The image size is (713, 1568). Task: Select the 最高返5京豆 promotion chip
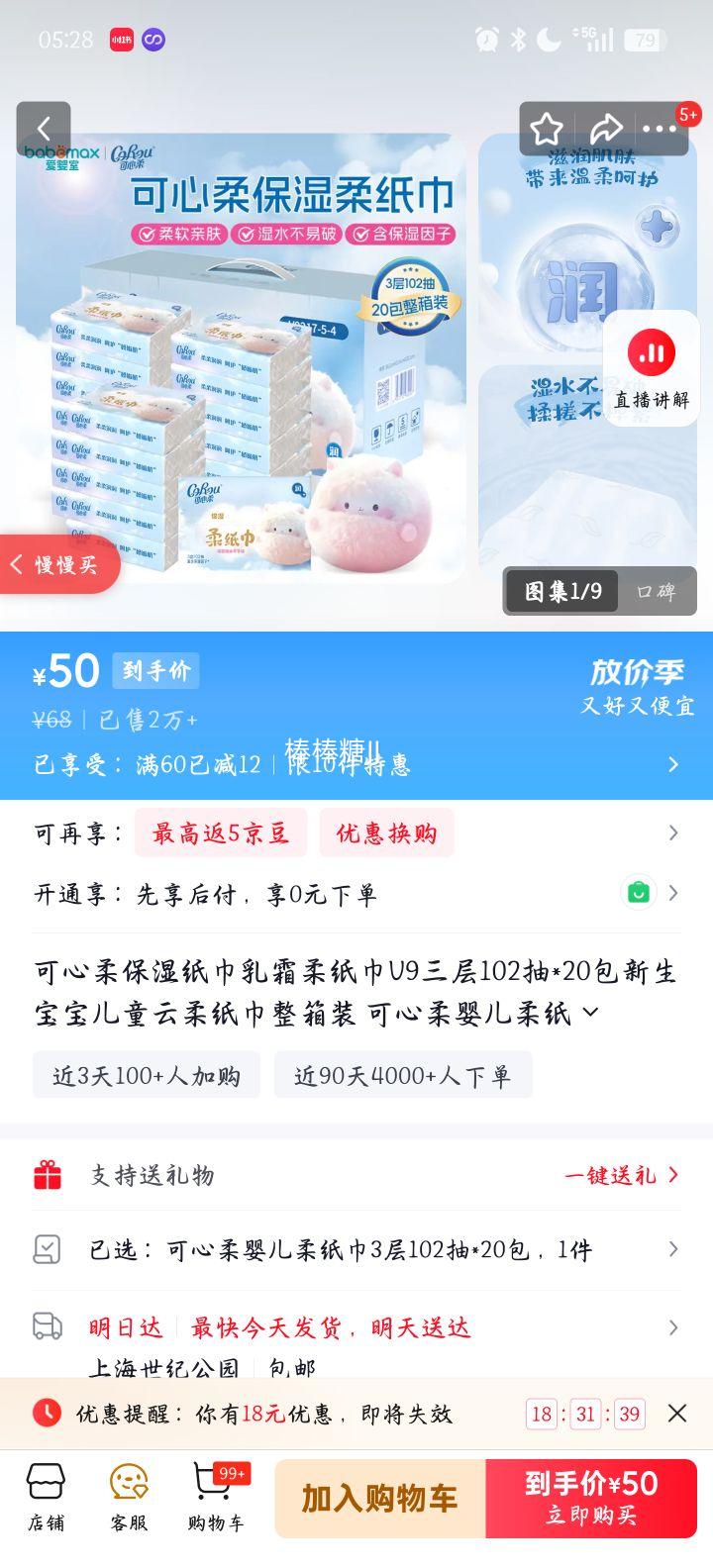coord(220,833)
